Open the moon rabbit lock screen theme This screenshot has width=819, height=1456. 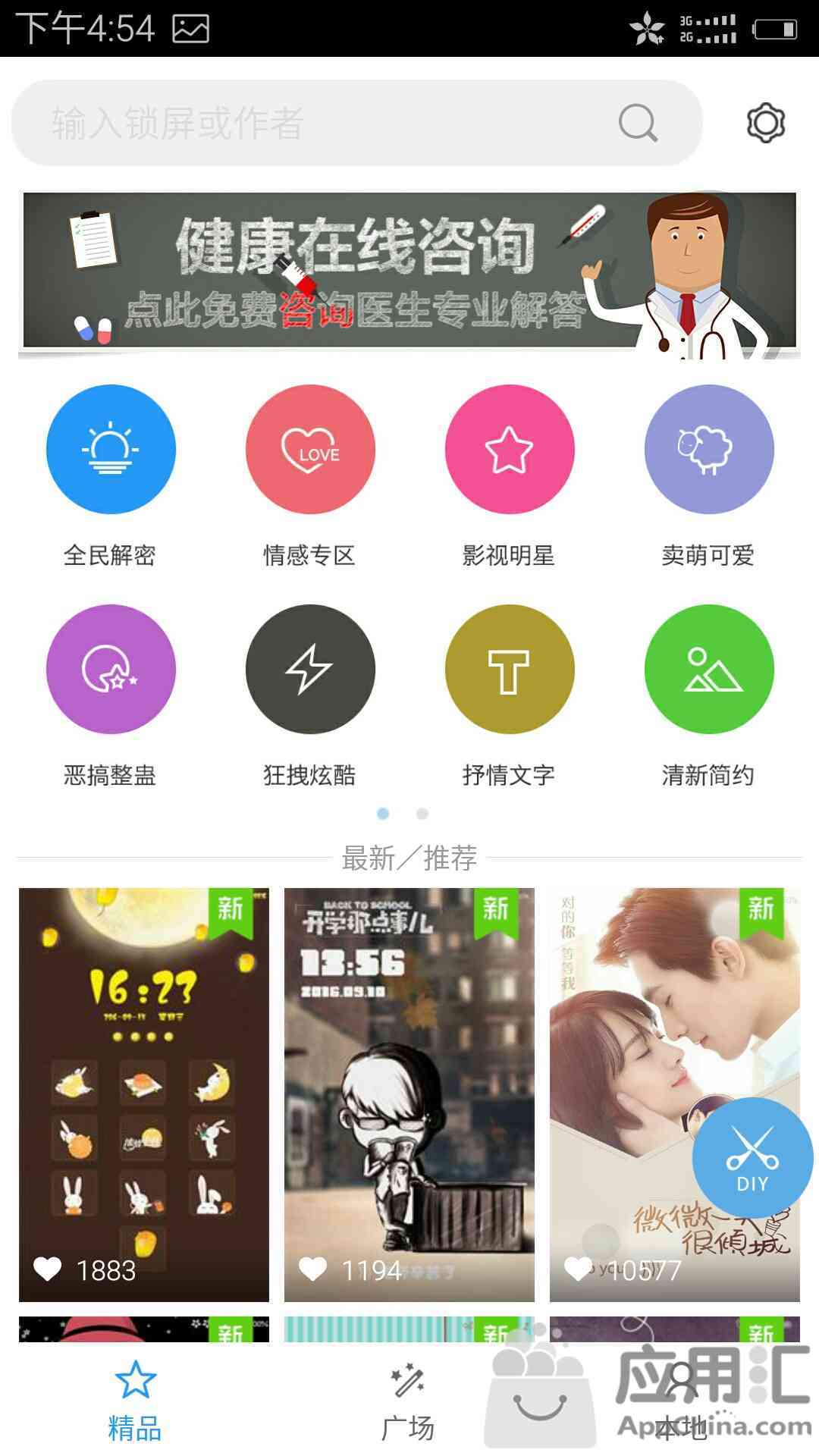click(144, 1092)
